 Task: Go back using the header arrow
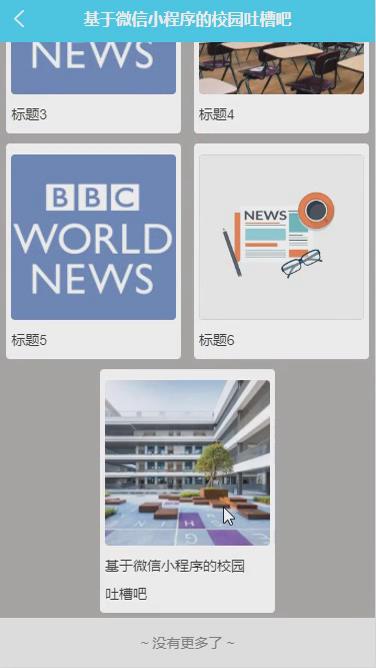(x=19, y=19)
